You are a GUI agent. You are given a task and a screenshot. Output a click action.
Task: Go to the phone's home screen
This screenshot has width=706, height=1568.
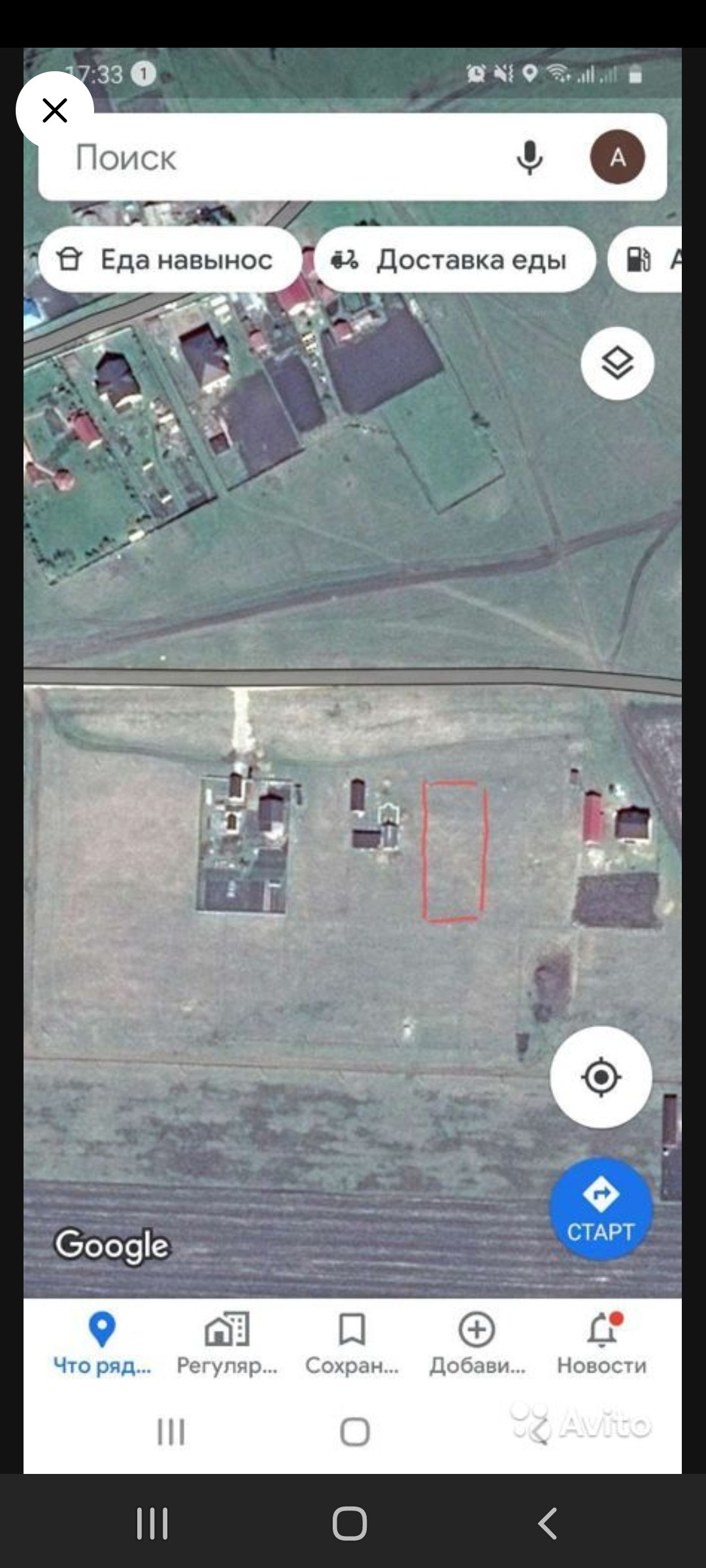[350, 1524]
